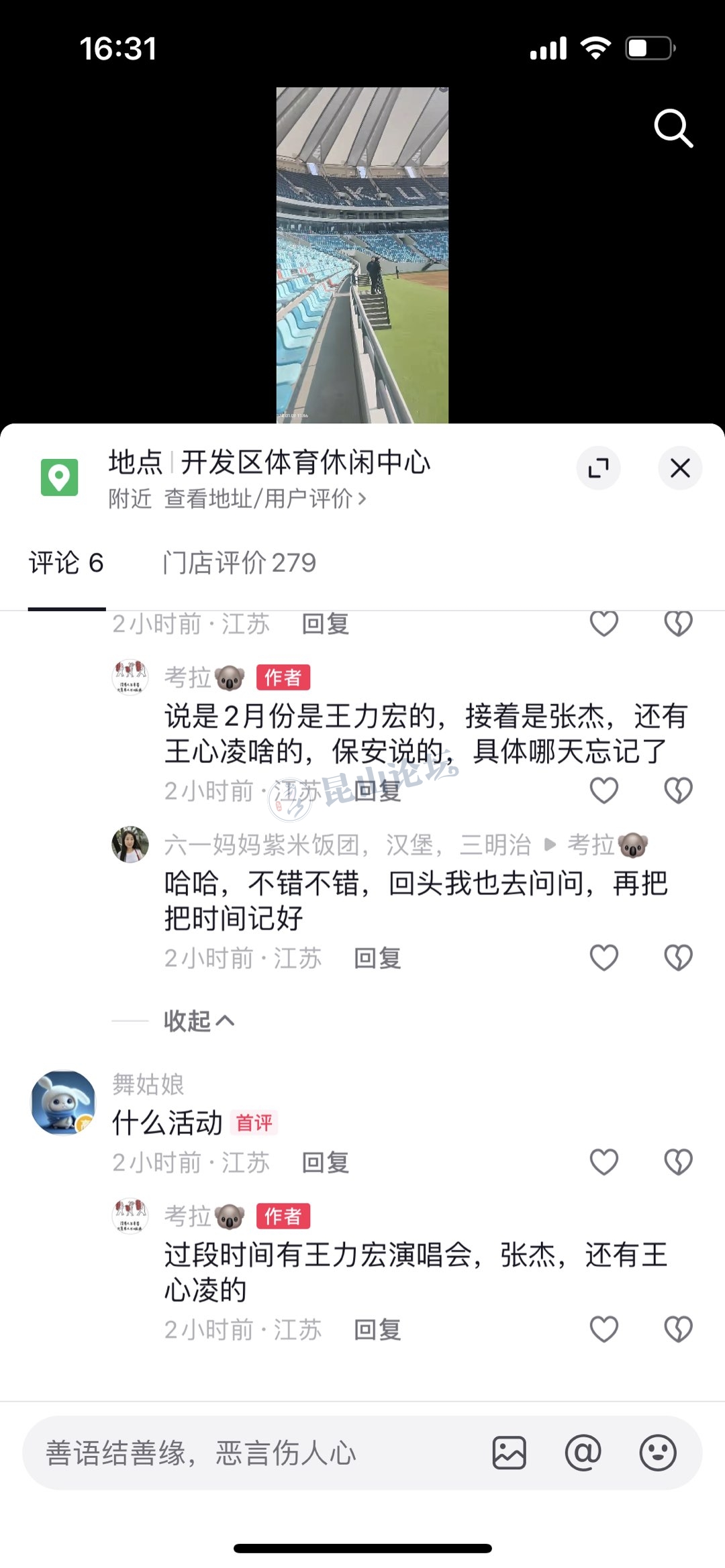Close the comments panel
725x1568 pixels.
tap(679, 468)
